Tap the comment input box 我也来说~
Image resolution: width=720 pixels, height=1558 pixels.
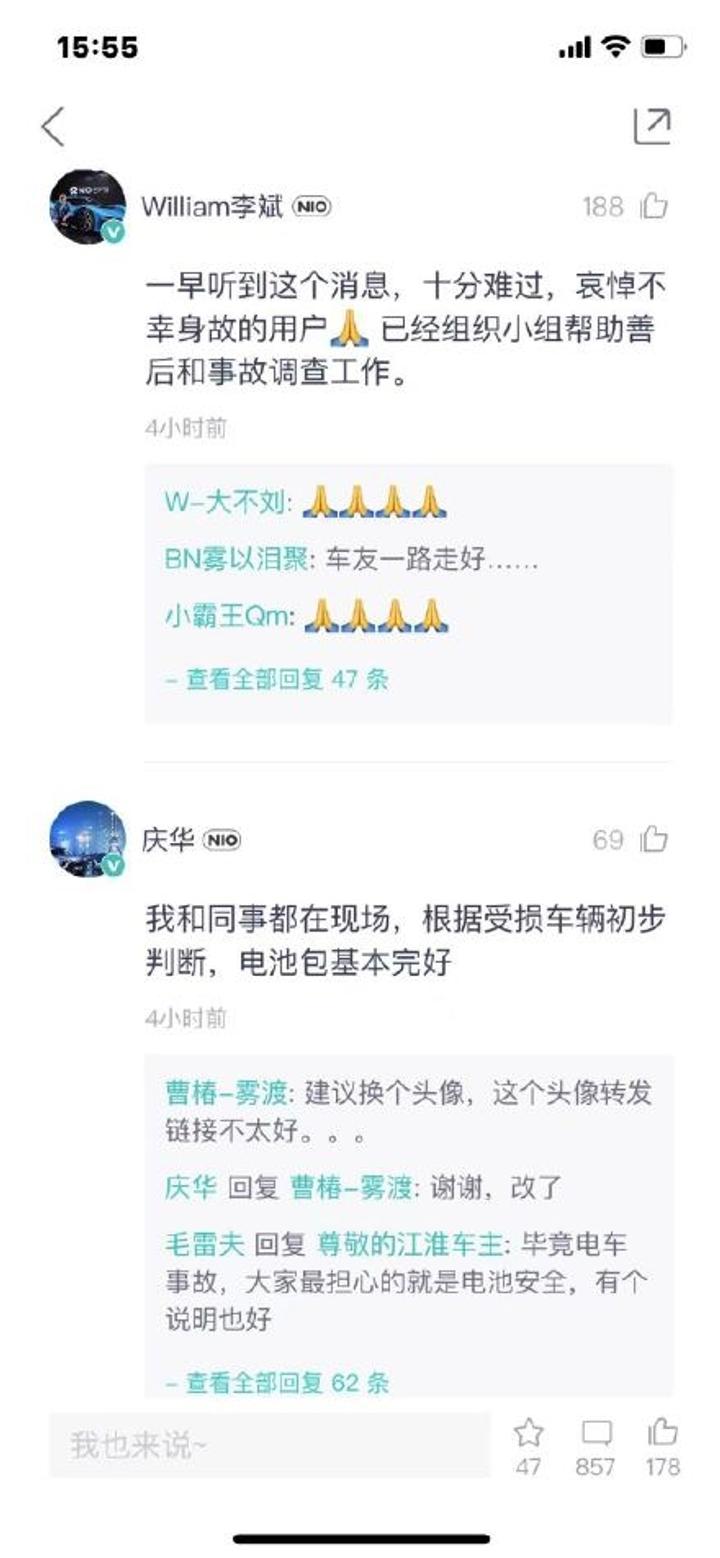270,1445
